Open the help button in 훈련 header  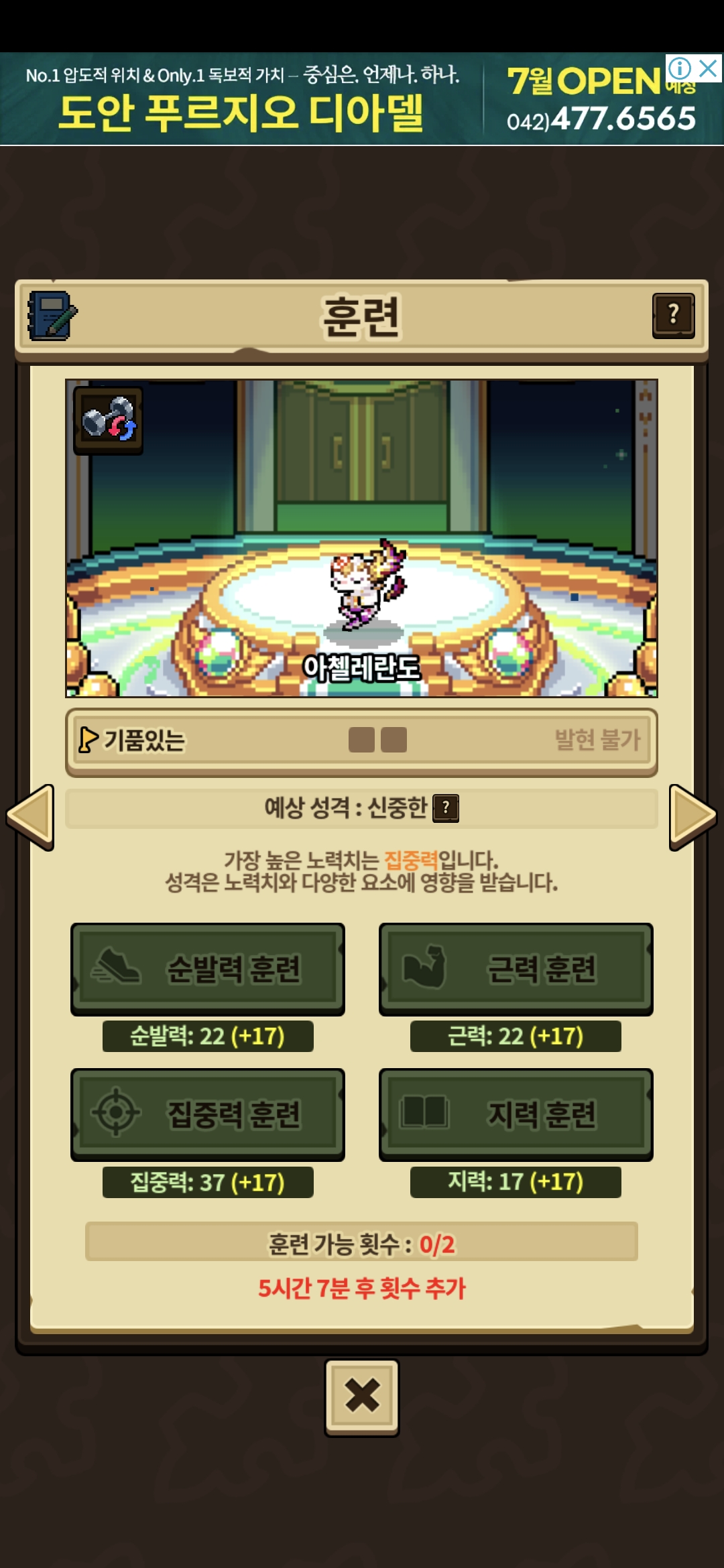click(673, 315)
